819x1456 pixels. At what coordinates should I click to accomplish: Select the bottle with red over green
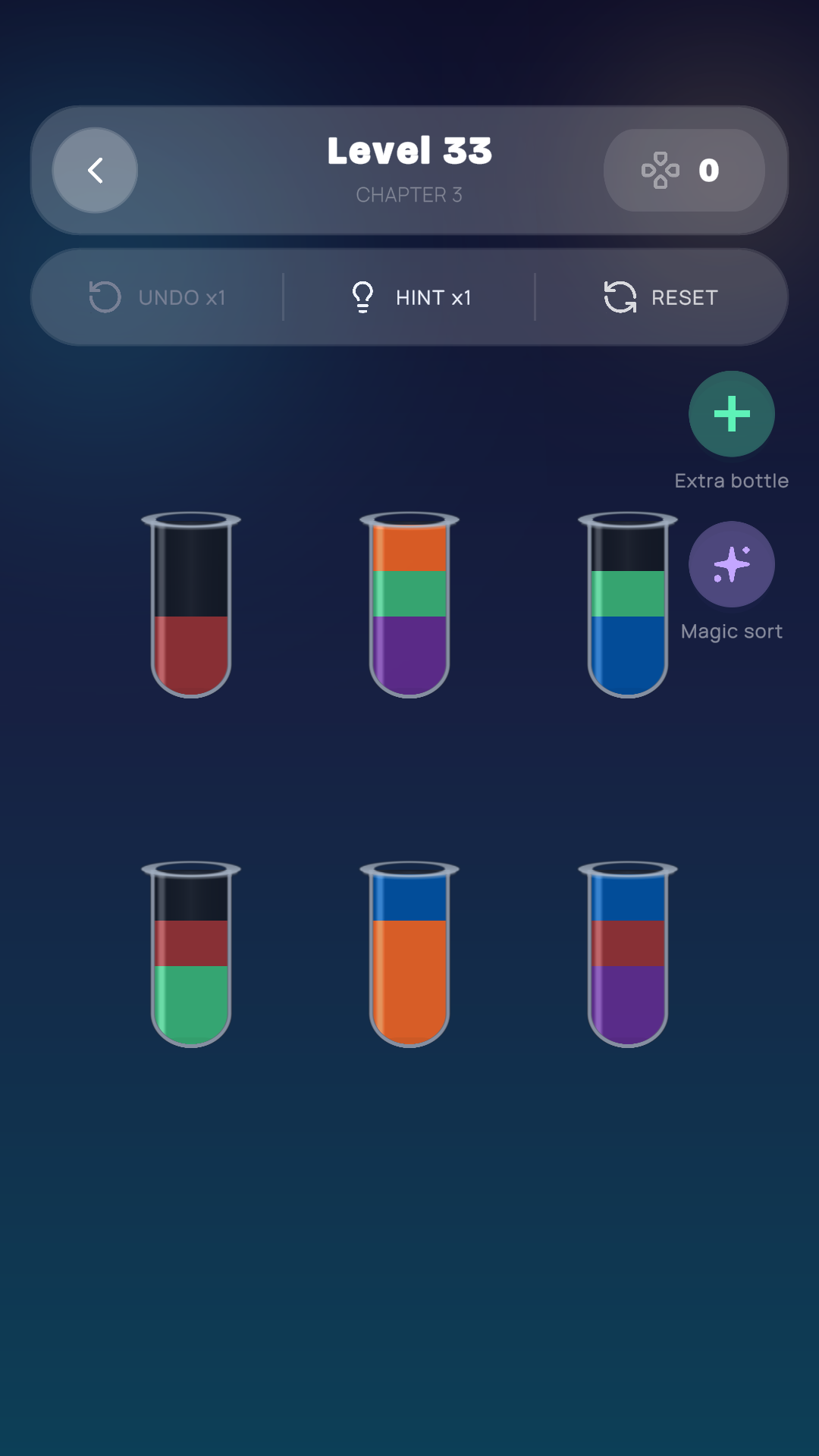coord(191,954)
